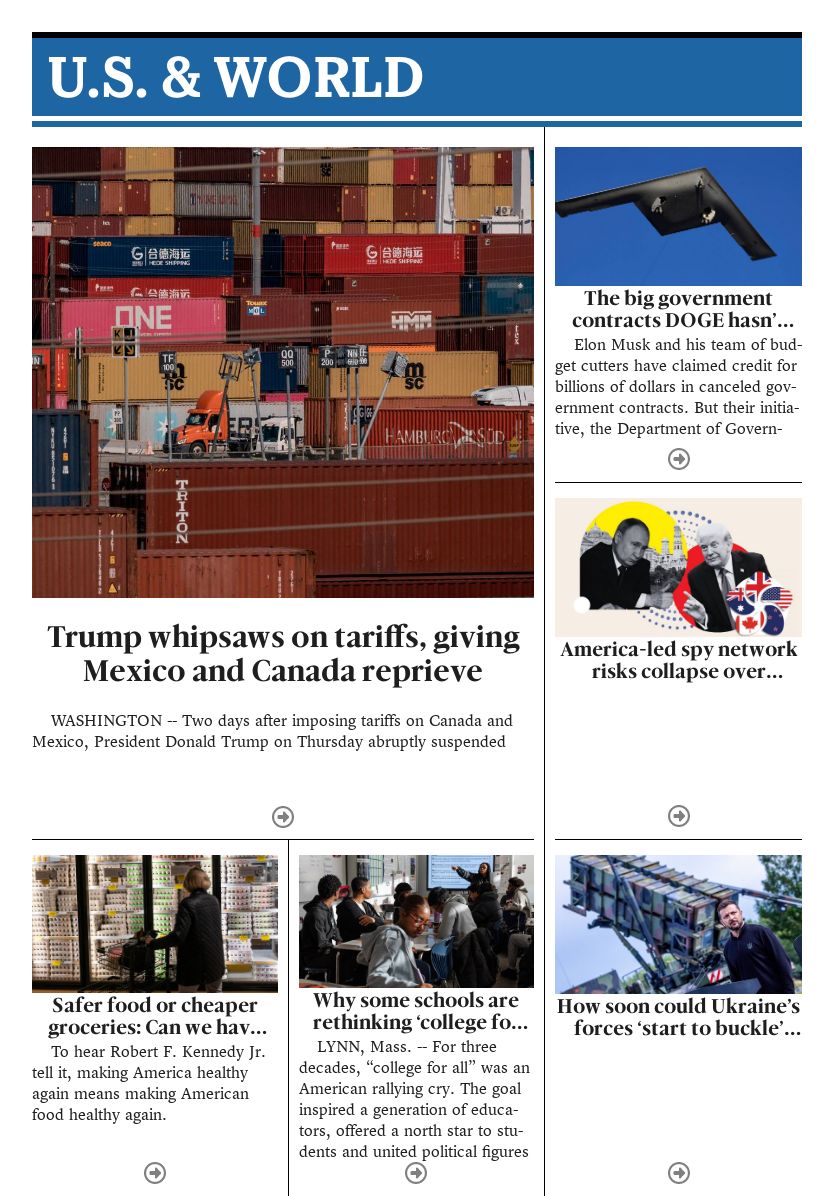This screenshot has height=1196, width=834.
Task: Open the stealth aircraft photo article
Action: tap(678, 216)
